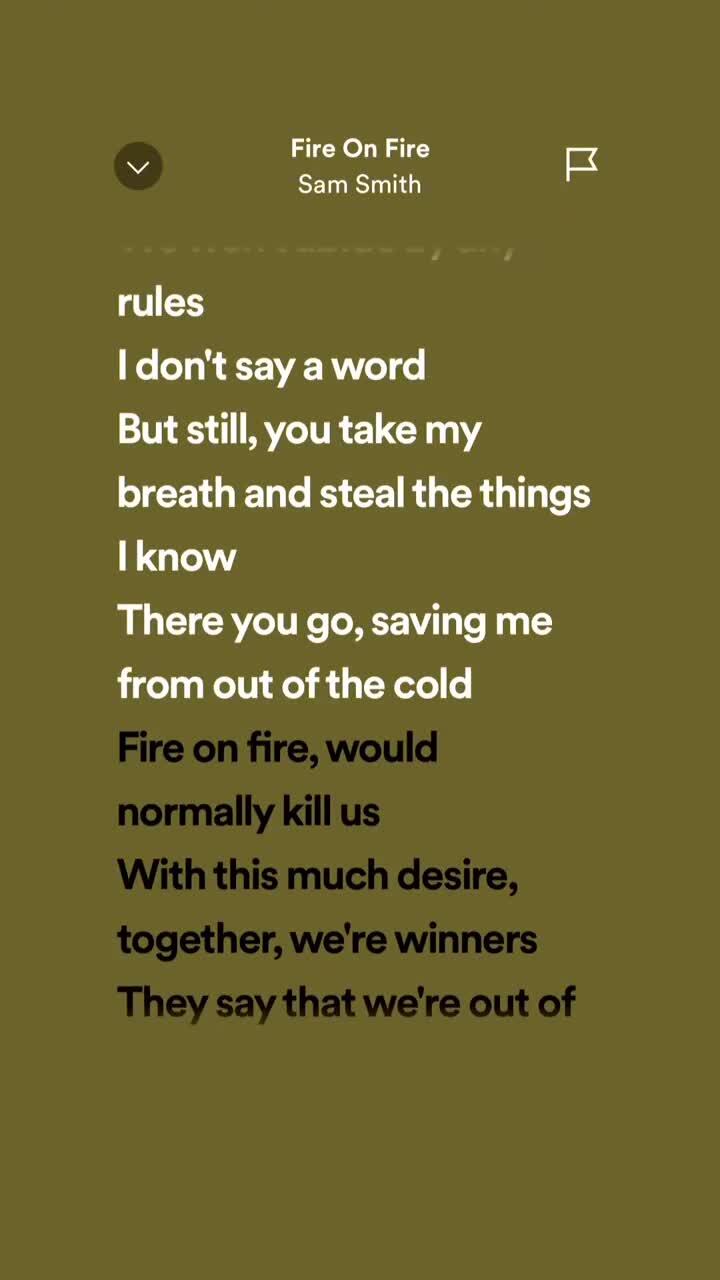720x1280 pixels.
Task: Report lyrics using the flag icon
Action: tap(581, 165)
